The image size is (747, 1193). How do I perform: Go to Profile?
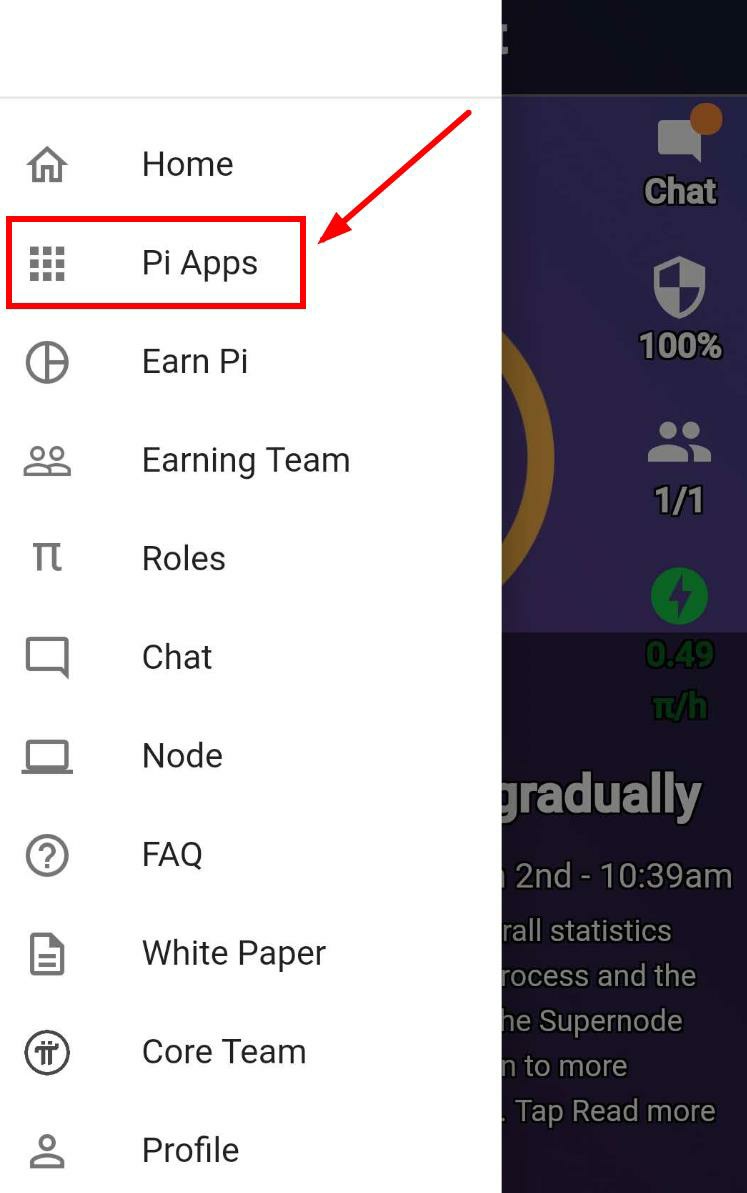[x=190, y=1150]
